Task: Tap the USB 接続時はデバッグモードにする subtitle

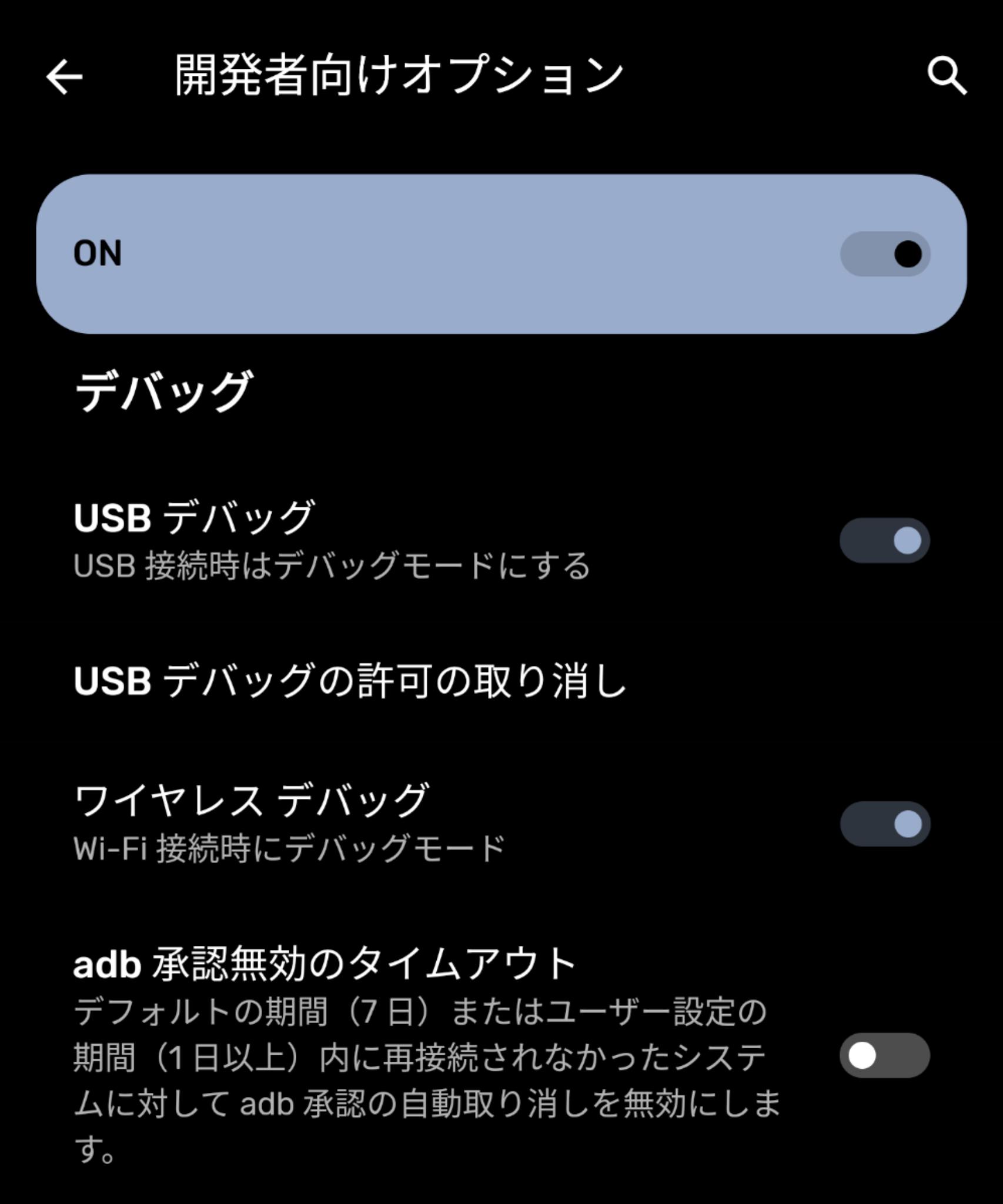Action: coord(332,567)
